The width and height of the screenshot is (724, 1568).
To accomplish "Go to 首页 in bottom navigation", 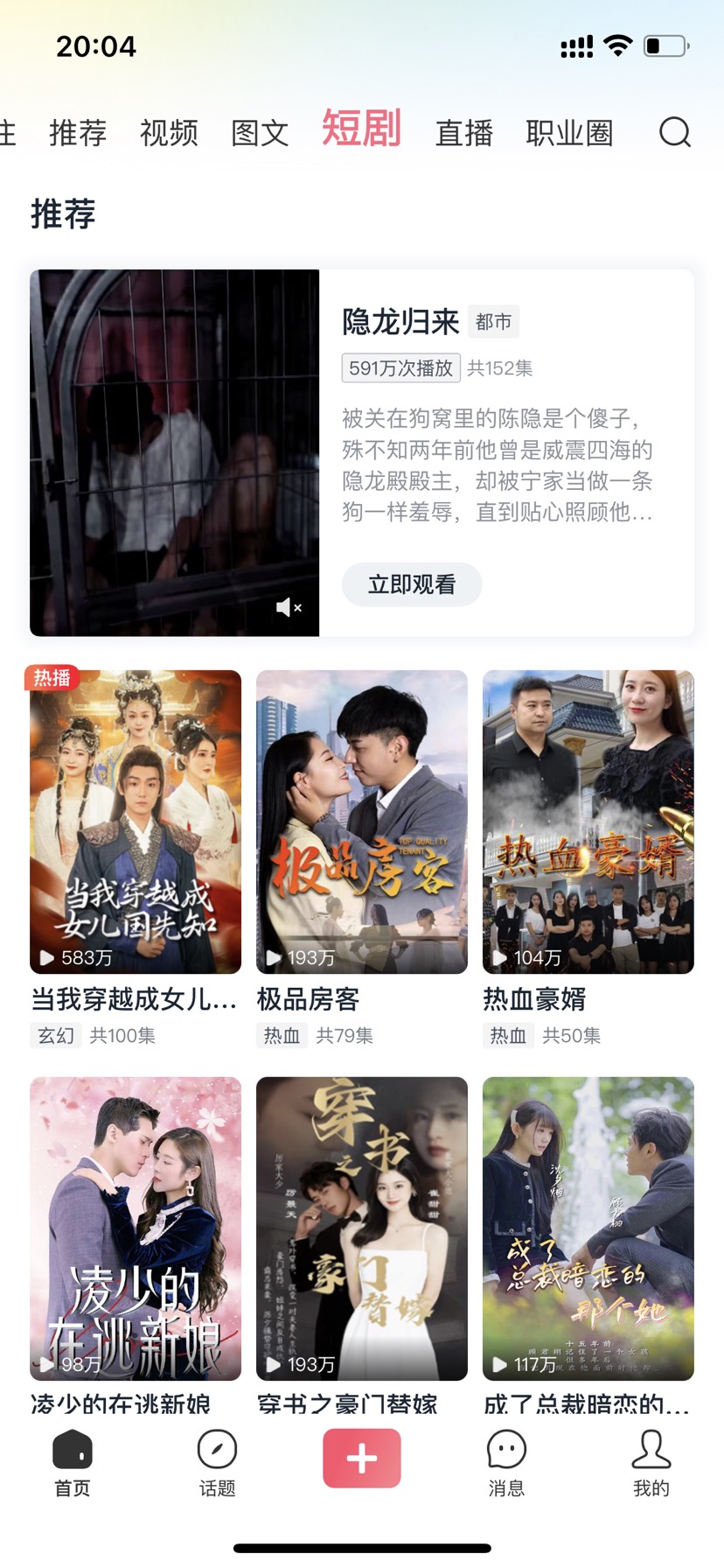I will pyautogui.click(x=73, y=1463).
